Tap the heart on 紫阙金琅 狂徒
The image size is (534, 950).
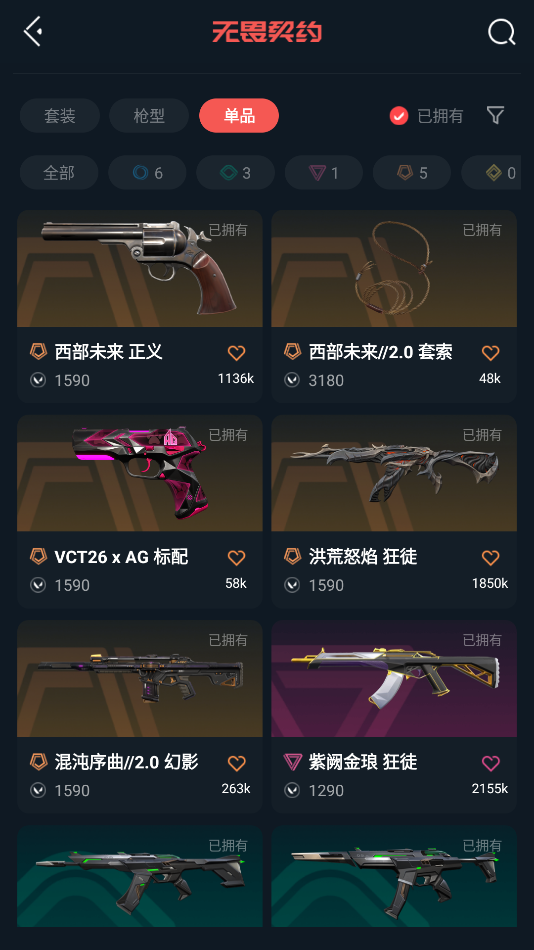coord(490,763)
